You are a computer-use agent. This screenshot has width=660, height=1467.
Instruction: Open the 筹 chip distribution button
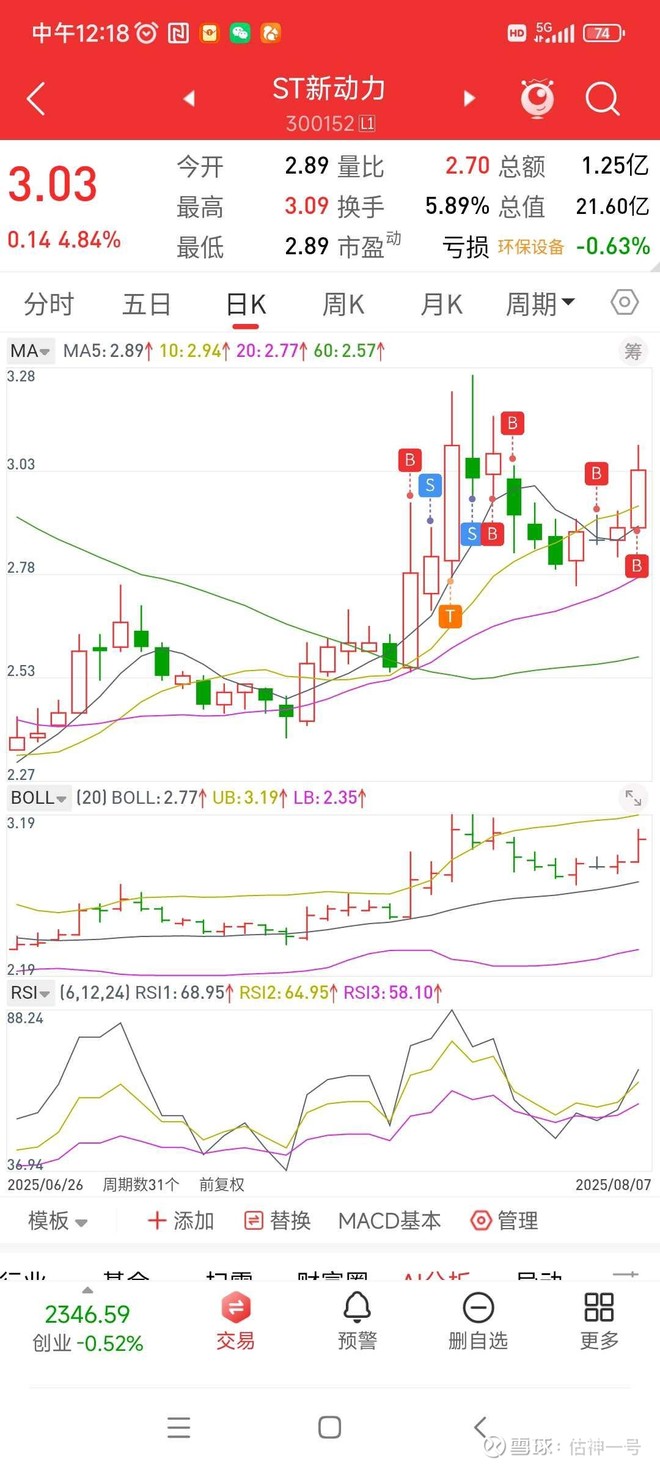(633, 351)
